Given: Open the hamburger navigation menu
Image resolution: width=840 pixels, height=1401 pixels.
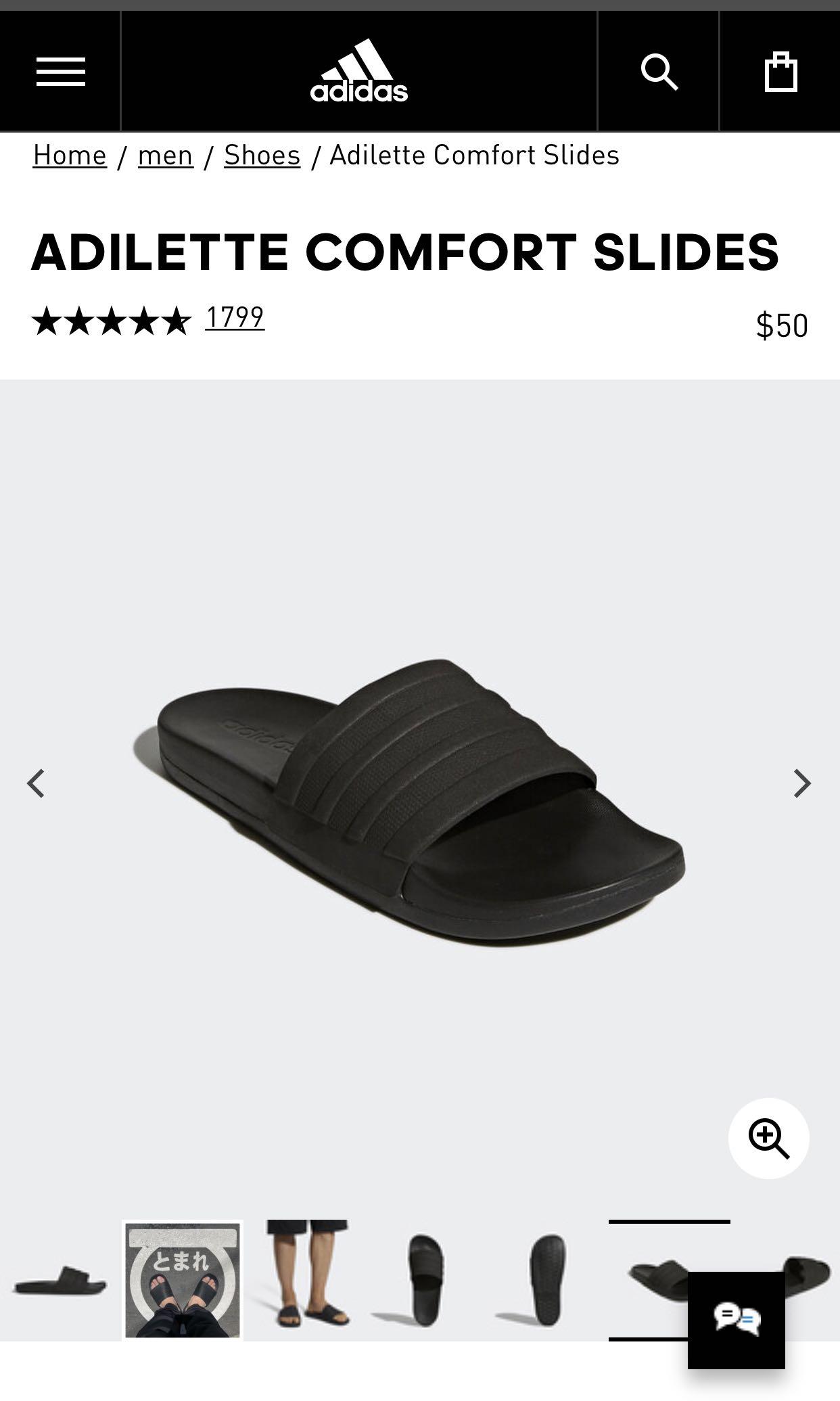Looking at the screenshot, I should (60, 70).
